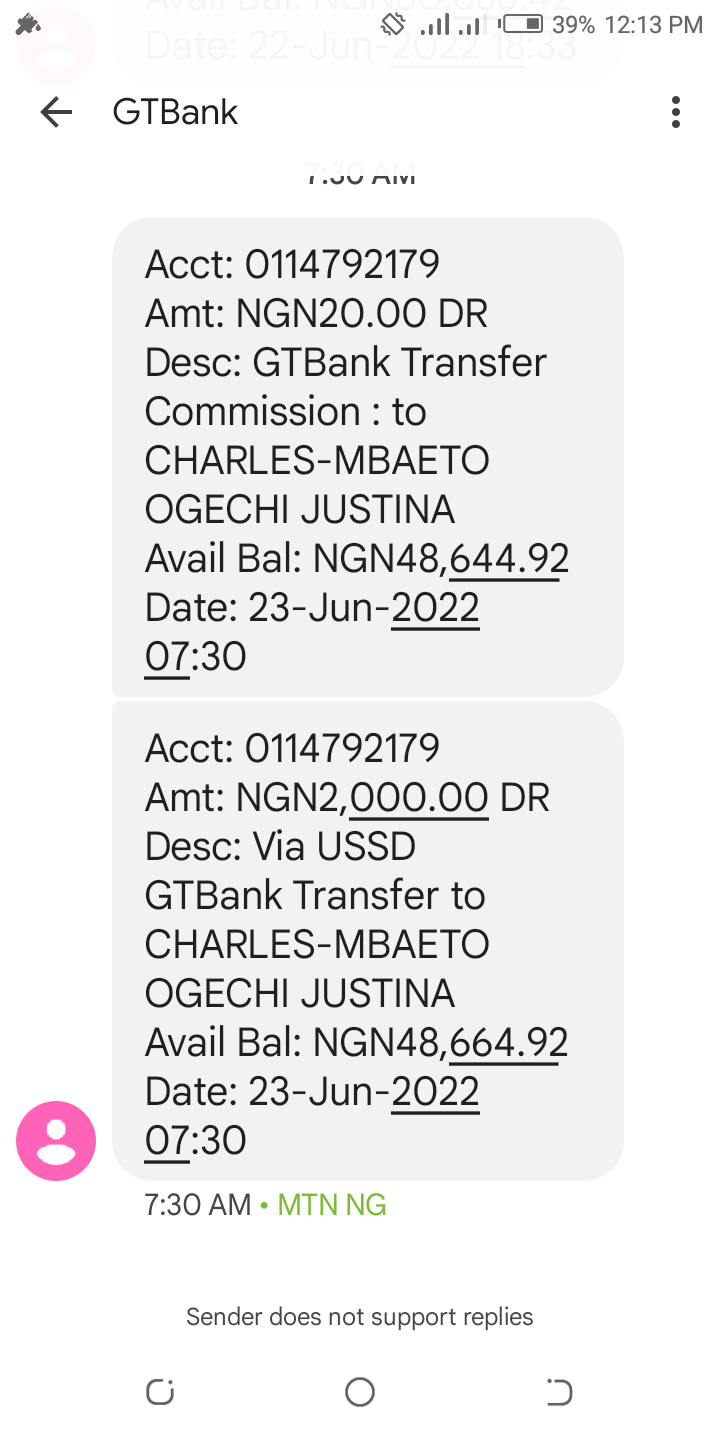This screenshot has height=1440, width=720.
Task: Go back using the arrow beside GTBank
Action: click(56, 112)
